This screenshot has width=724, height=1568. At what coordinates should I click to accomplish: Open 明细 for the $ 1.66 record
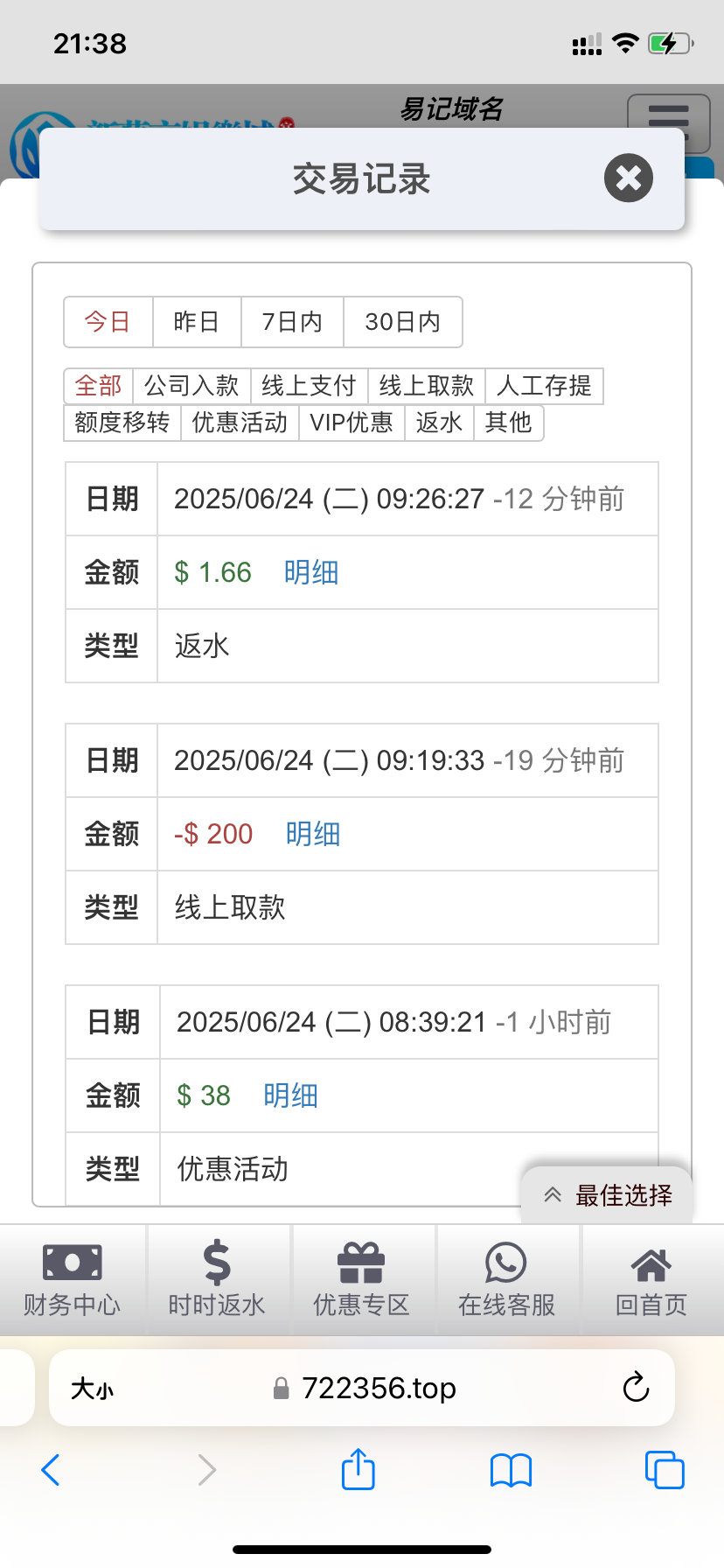311,572
